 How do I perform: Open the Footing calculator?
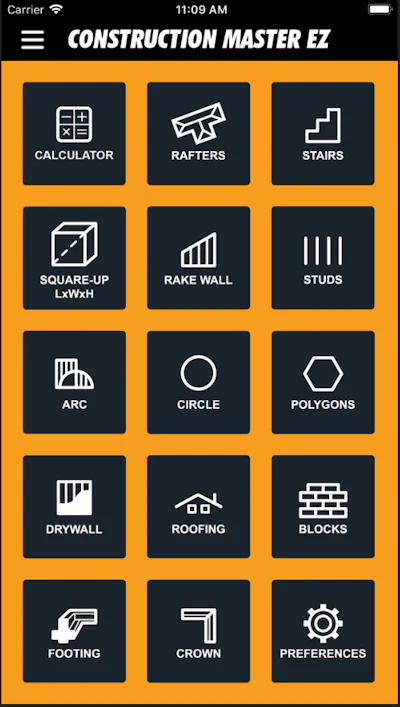pos(74,631)
